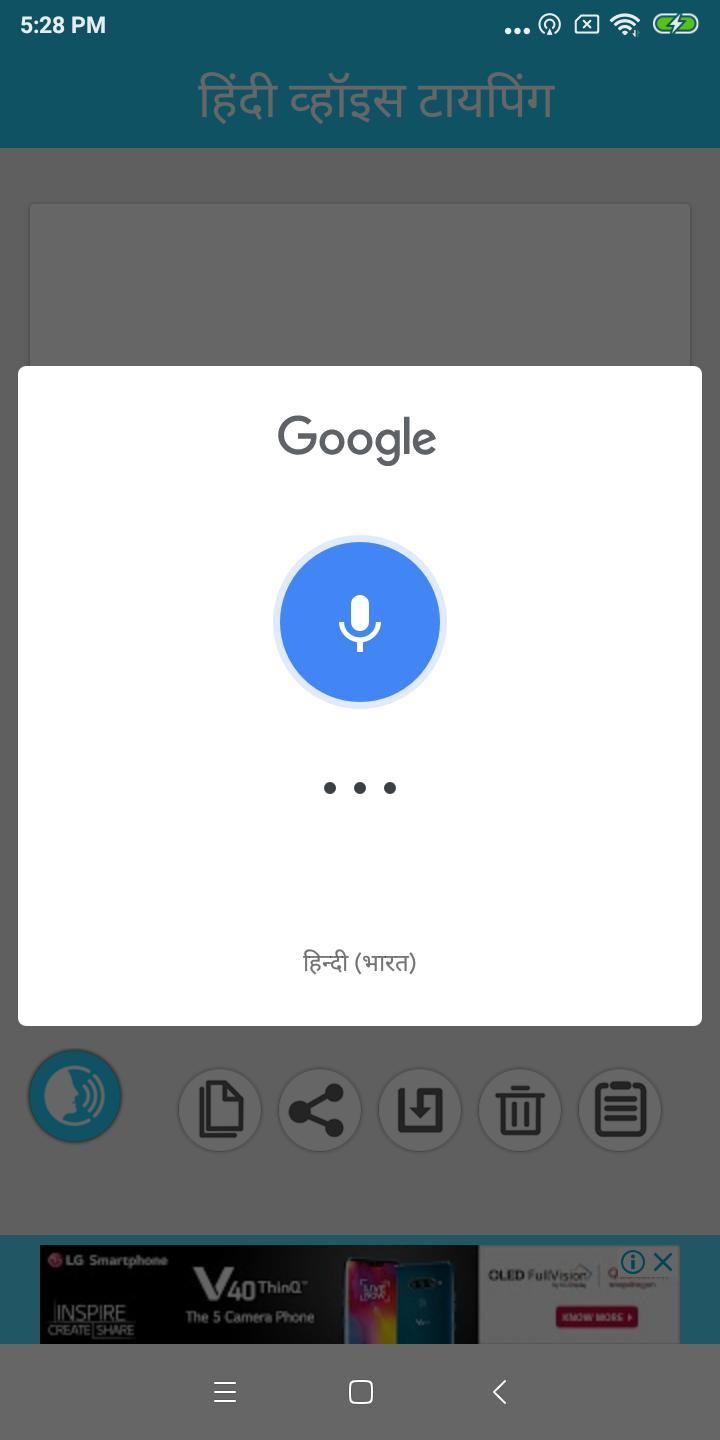This screenshot has height=1440, width=720.
Task: Copy the typed text
Action: (220, 1109)
